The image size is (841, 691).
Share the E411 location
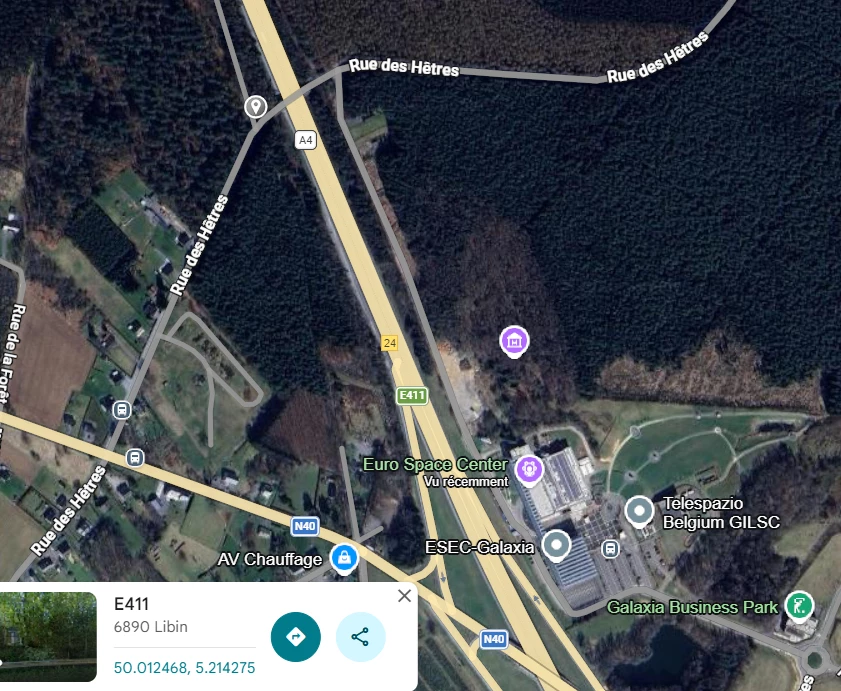coord(360,637)
